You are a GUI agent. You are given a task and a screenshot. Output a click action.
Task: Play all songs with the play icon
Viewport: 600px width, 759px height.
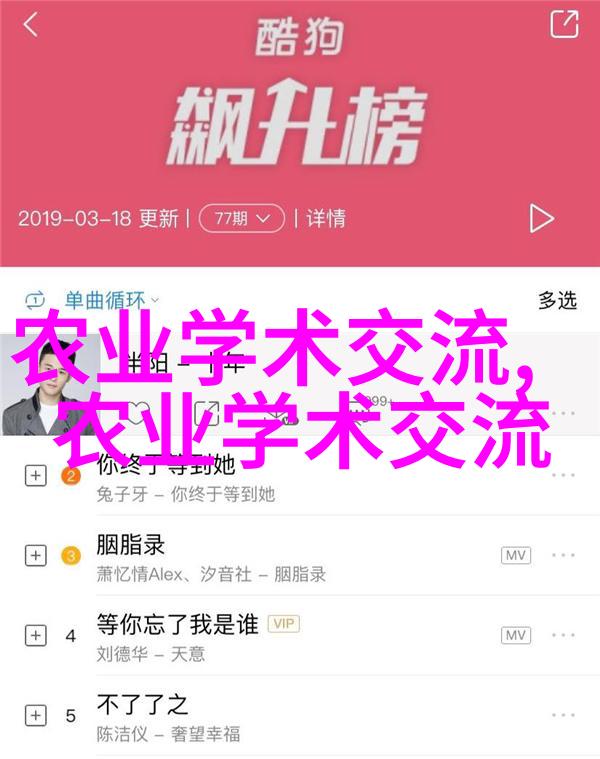(541, 218)
